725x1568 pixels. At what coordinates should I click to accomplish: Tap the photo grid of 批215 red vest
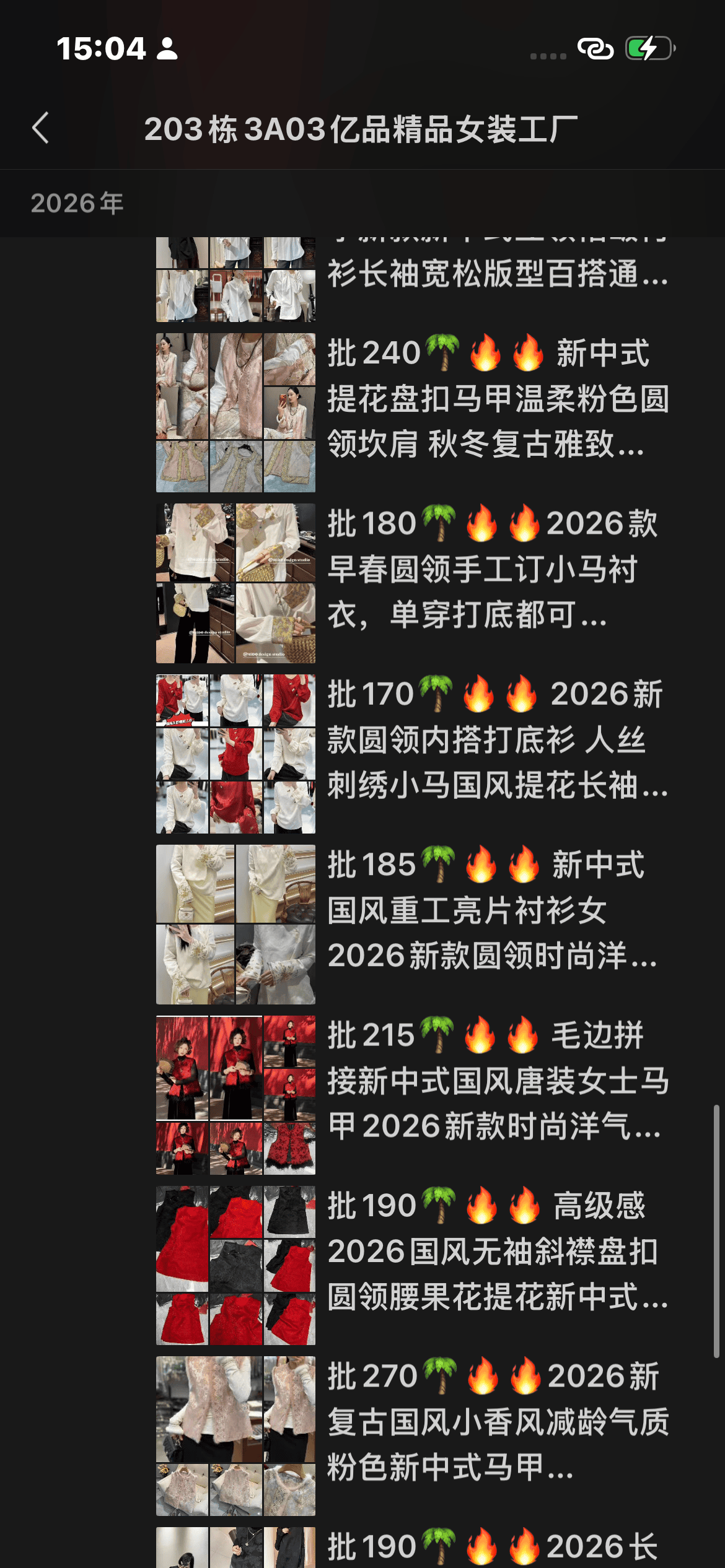[x=235, y=1095]
